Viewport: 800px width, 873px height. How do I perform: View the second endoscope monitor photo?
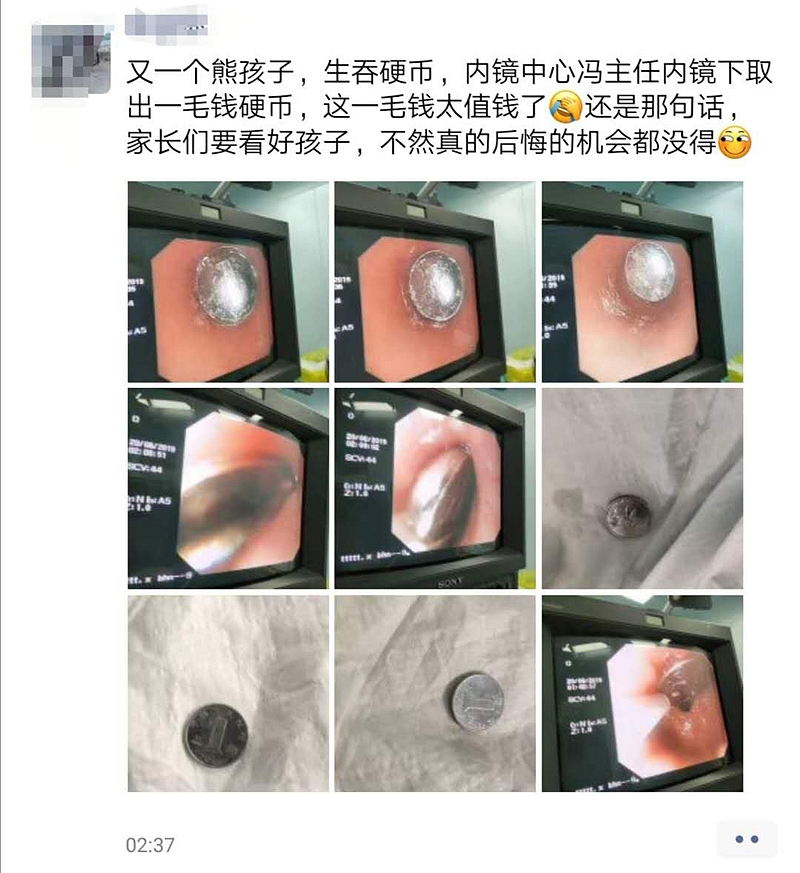click(435, 281)
